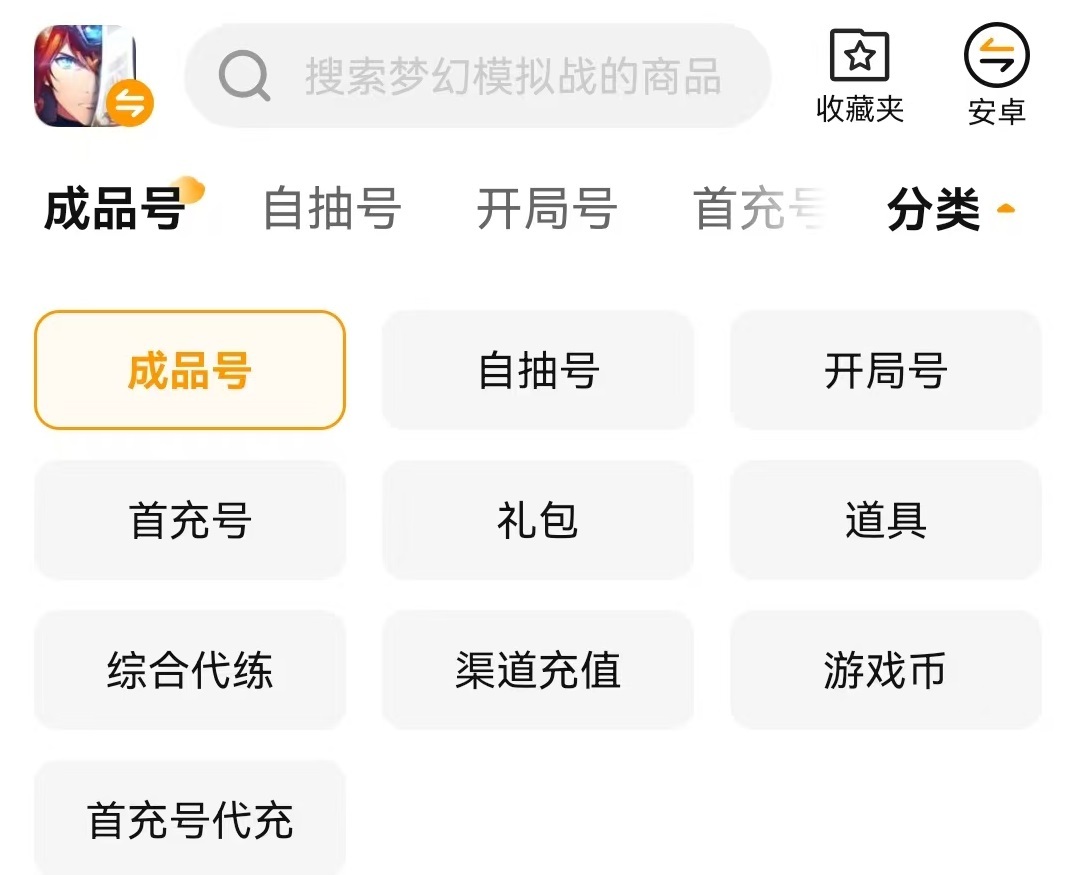Select 渠道充值 category

coord(538,670)
